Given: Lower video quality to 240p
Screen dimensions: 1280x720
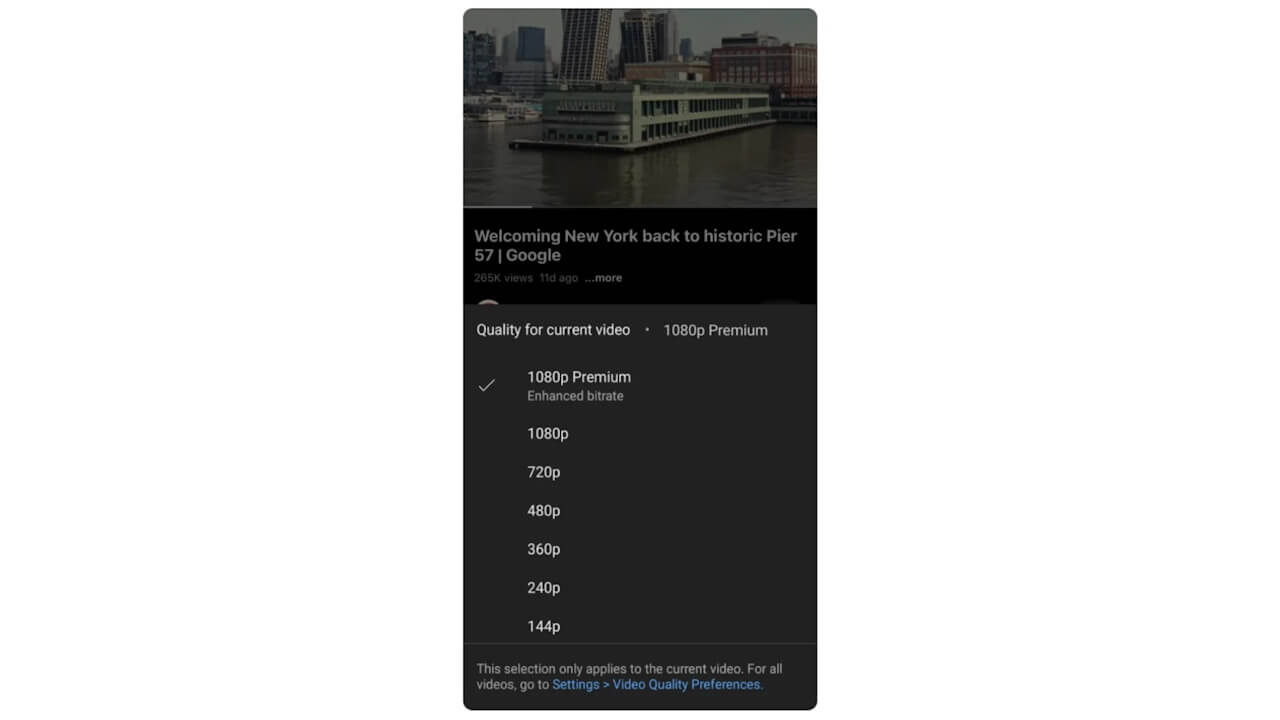Looking at the screenshot, I should pyautogui.click(x=544, y=588).
